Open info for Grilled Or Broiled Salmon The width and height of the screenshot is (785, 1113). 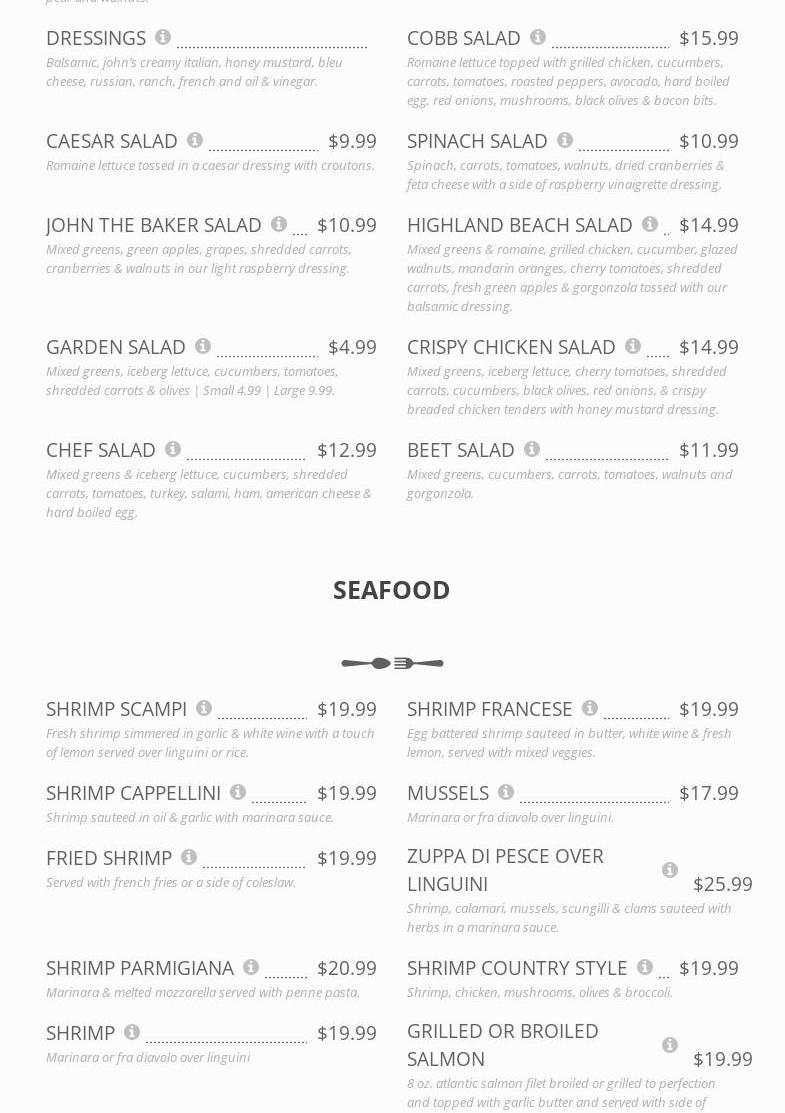coord(670,1045)
